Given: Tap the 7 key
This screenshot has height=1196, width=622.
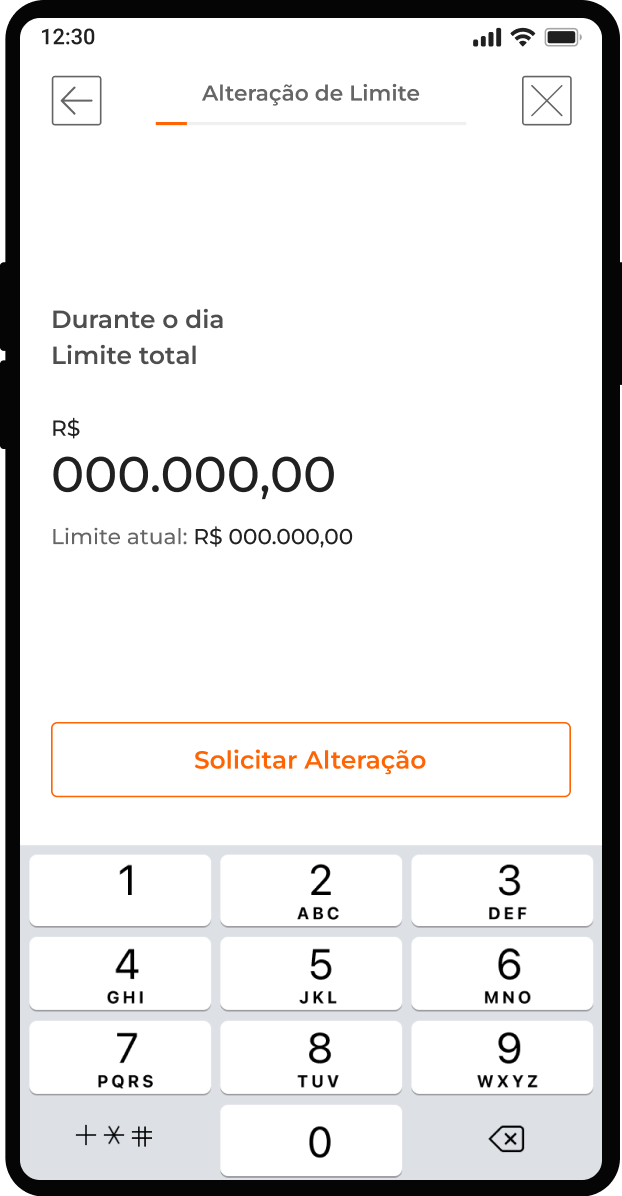Looking at the screenshot, I should 120,1057.
